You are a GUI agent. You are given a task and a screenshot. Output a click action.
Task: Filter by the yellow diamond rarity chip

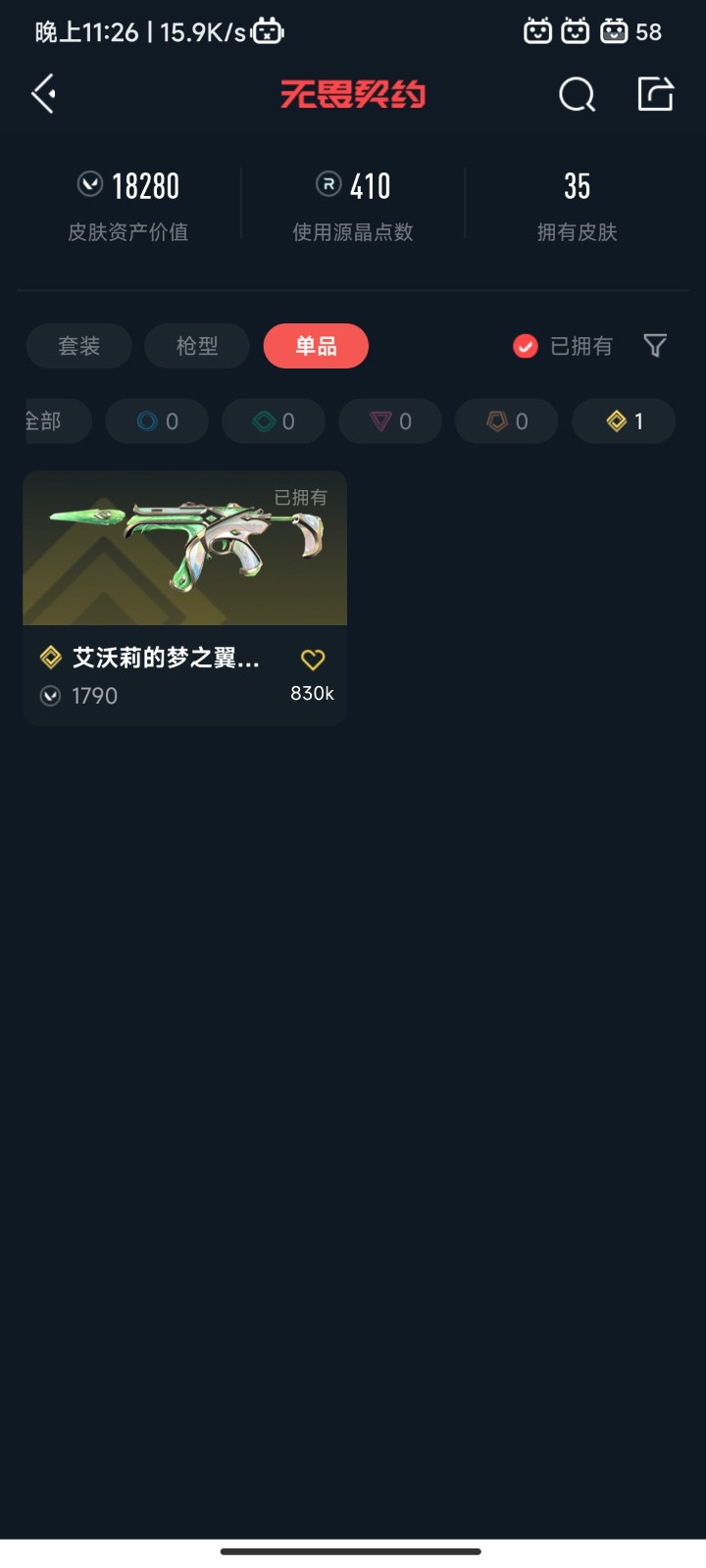point(624,421)
